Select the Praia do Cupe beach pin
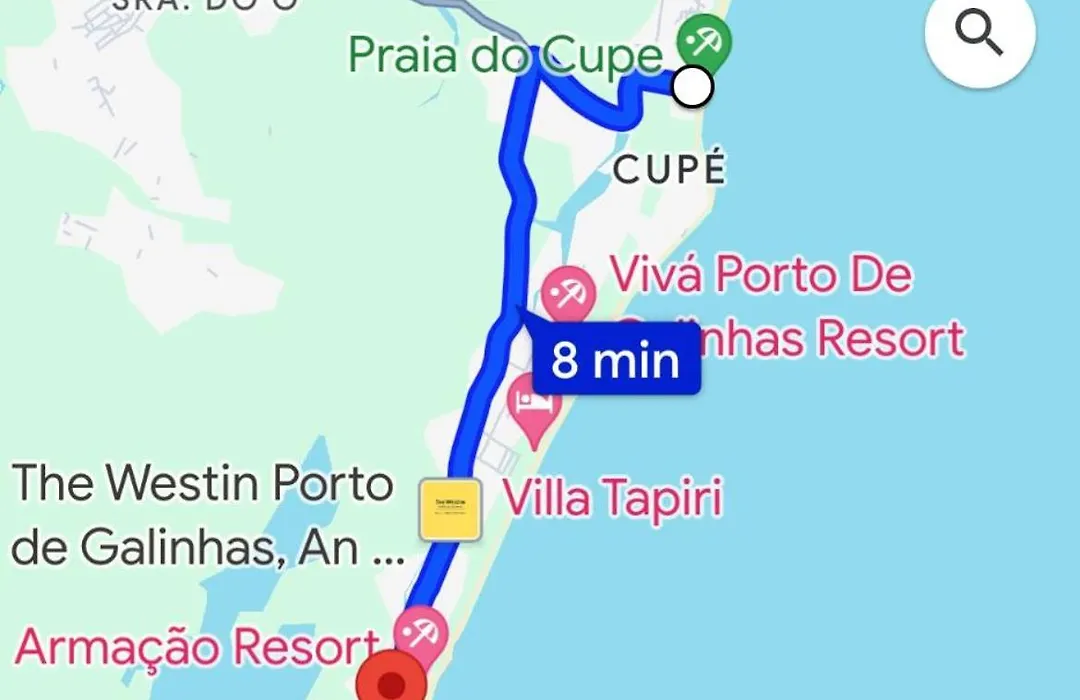The width and height of the screenshot is (1080, 700). [705, 43]
